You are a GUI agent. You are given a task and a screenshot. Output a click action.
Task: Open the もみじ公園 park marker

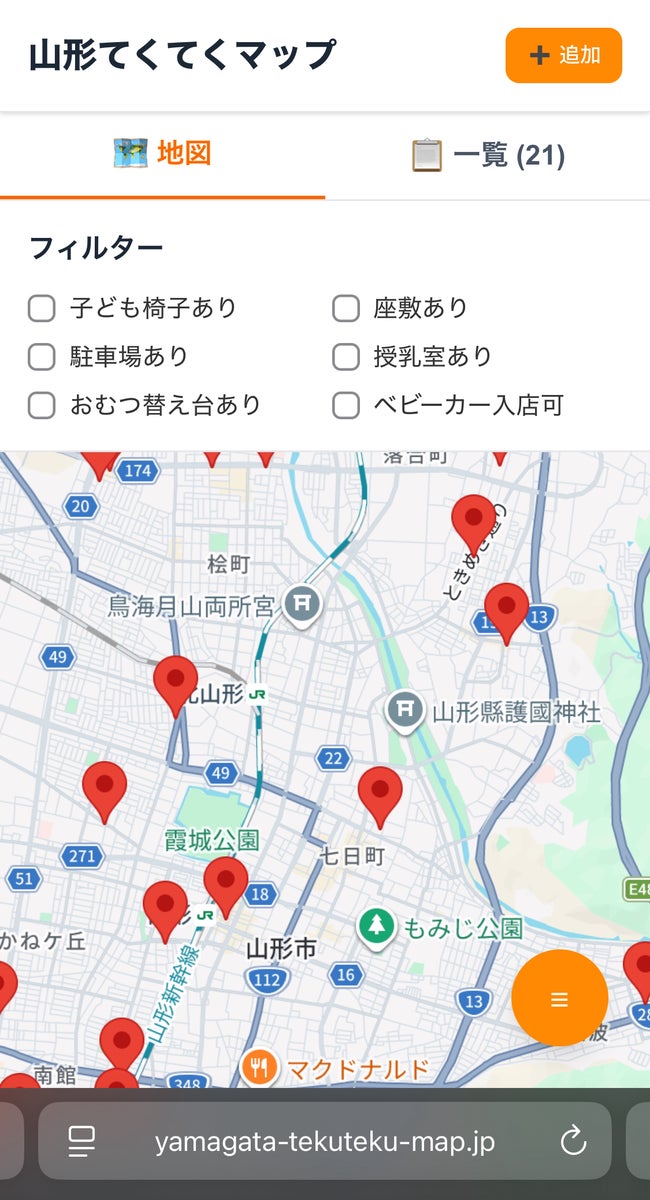[377, 927]
